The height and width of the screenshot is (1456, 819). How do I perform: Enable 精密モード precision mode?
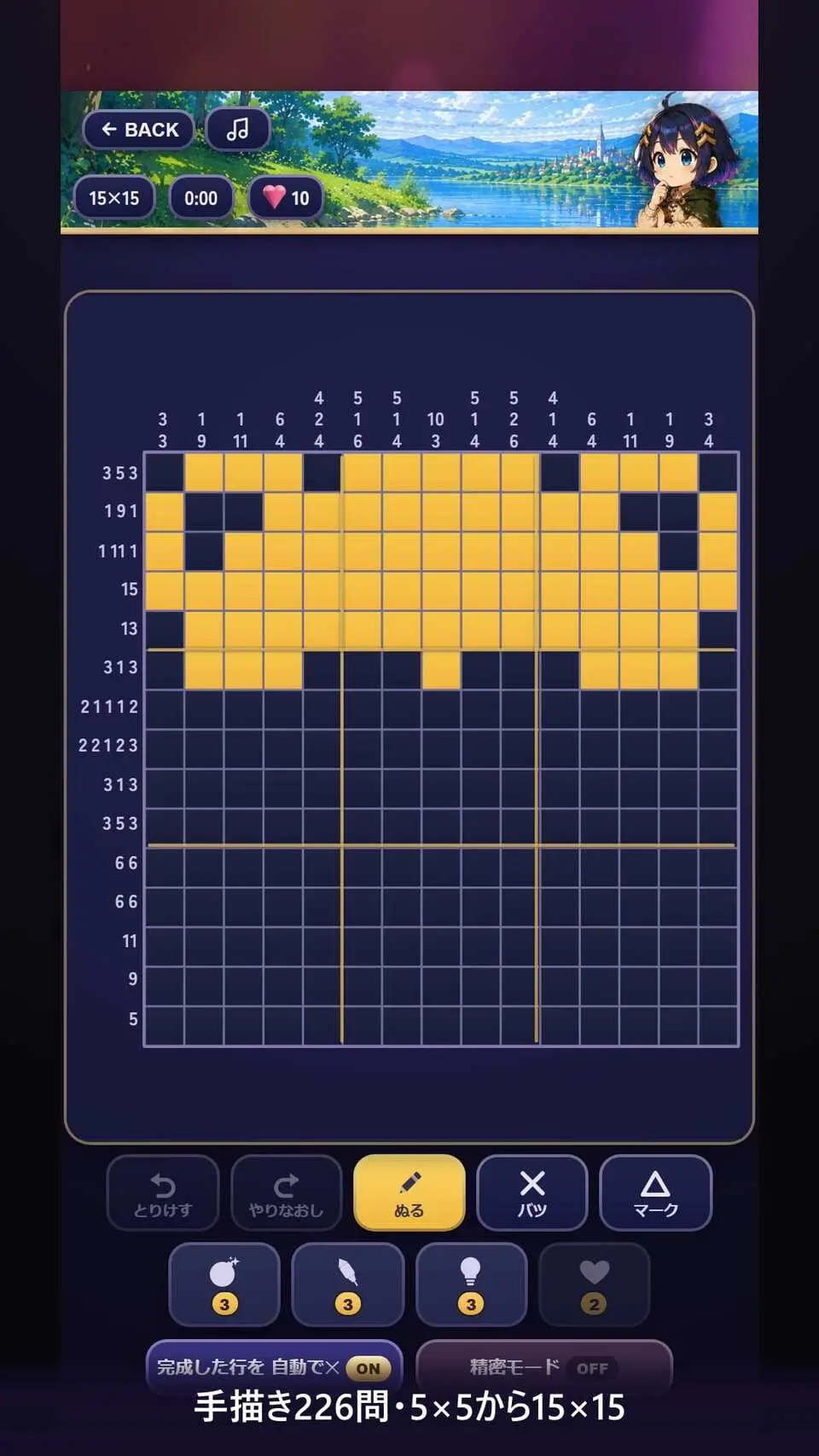click(544, 1367)
